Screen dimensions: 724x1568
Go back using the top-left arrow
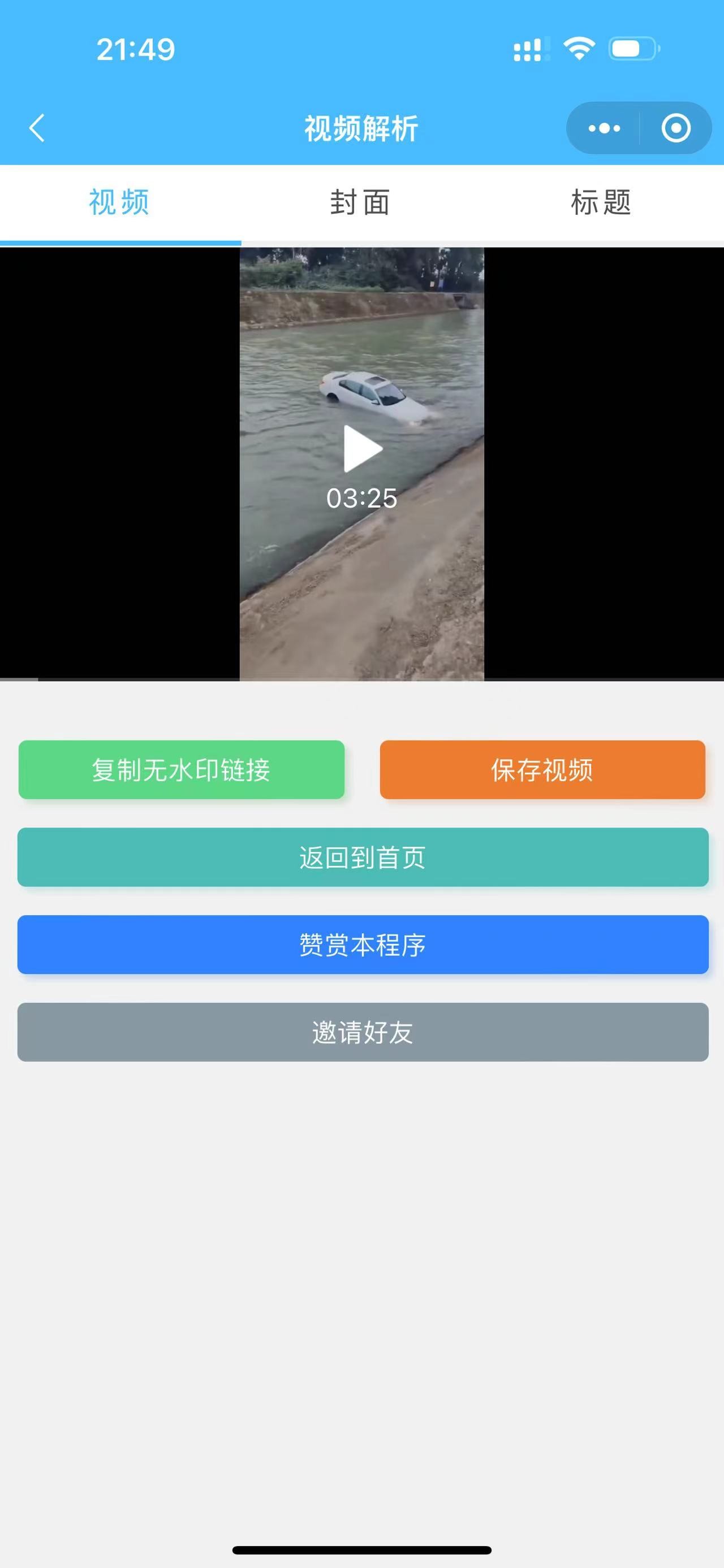[37, 128]
